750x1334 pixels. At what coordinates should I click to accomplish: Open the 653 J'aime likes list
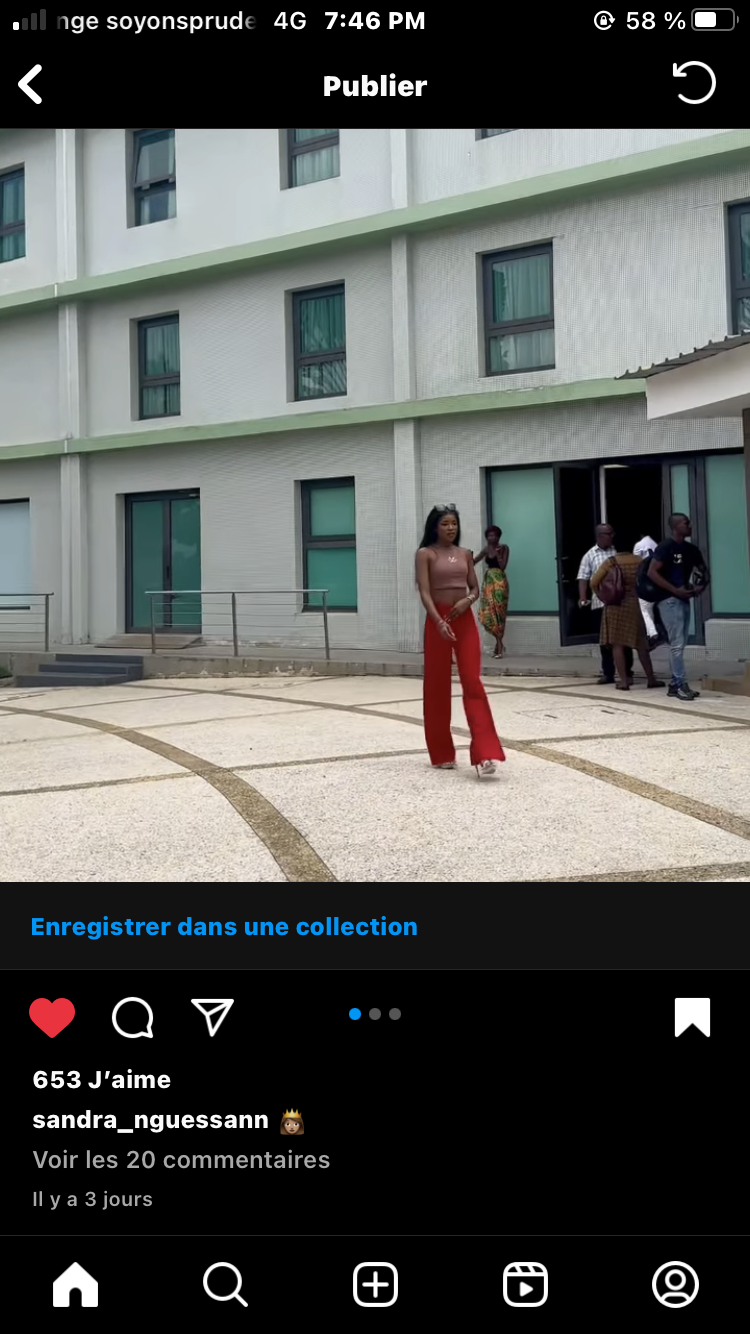click(x=102, y=1080)
